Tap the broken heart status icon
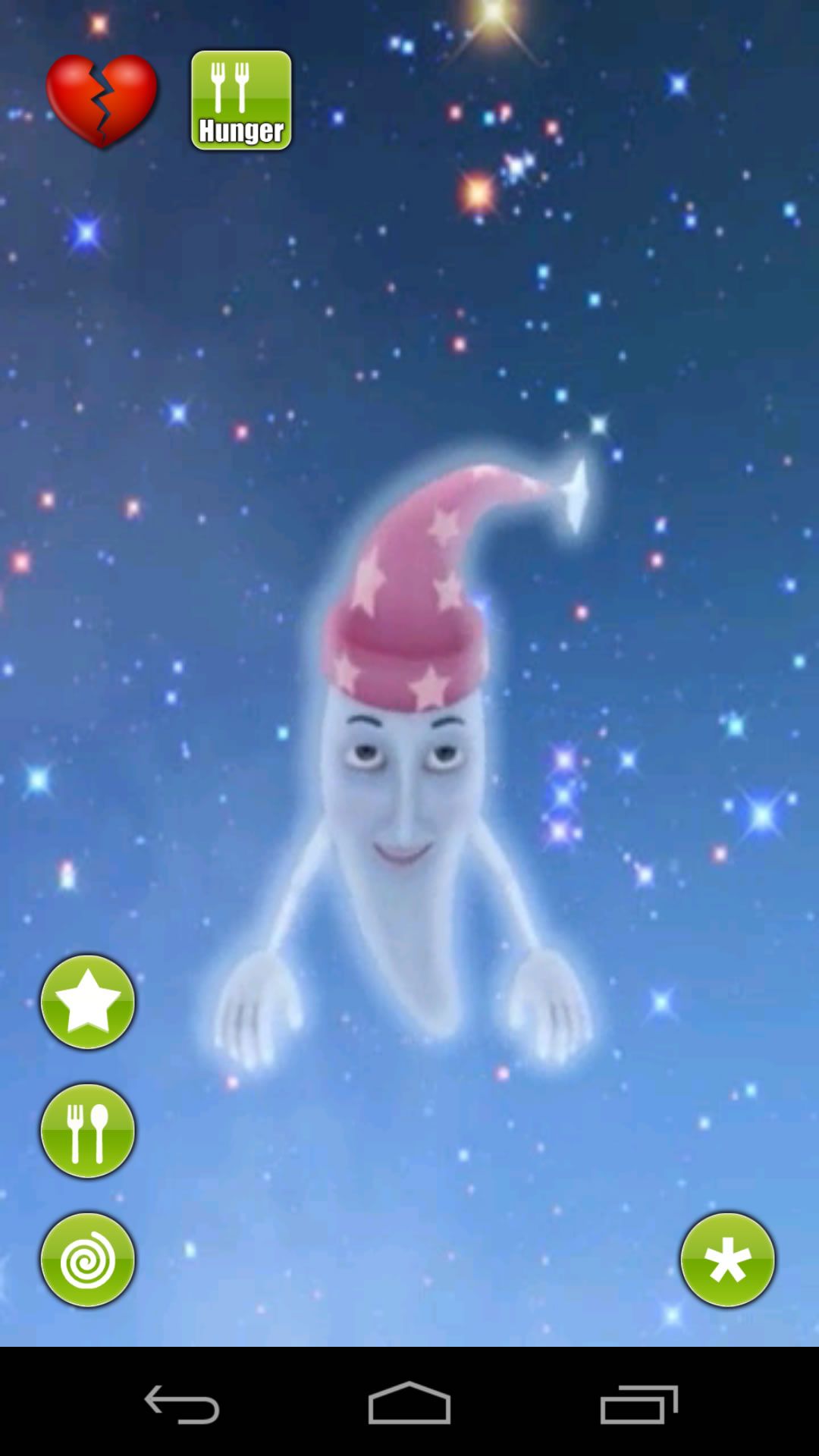Screen dimensions: 819x1456 coord(102,99)
